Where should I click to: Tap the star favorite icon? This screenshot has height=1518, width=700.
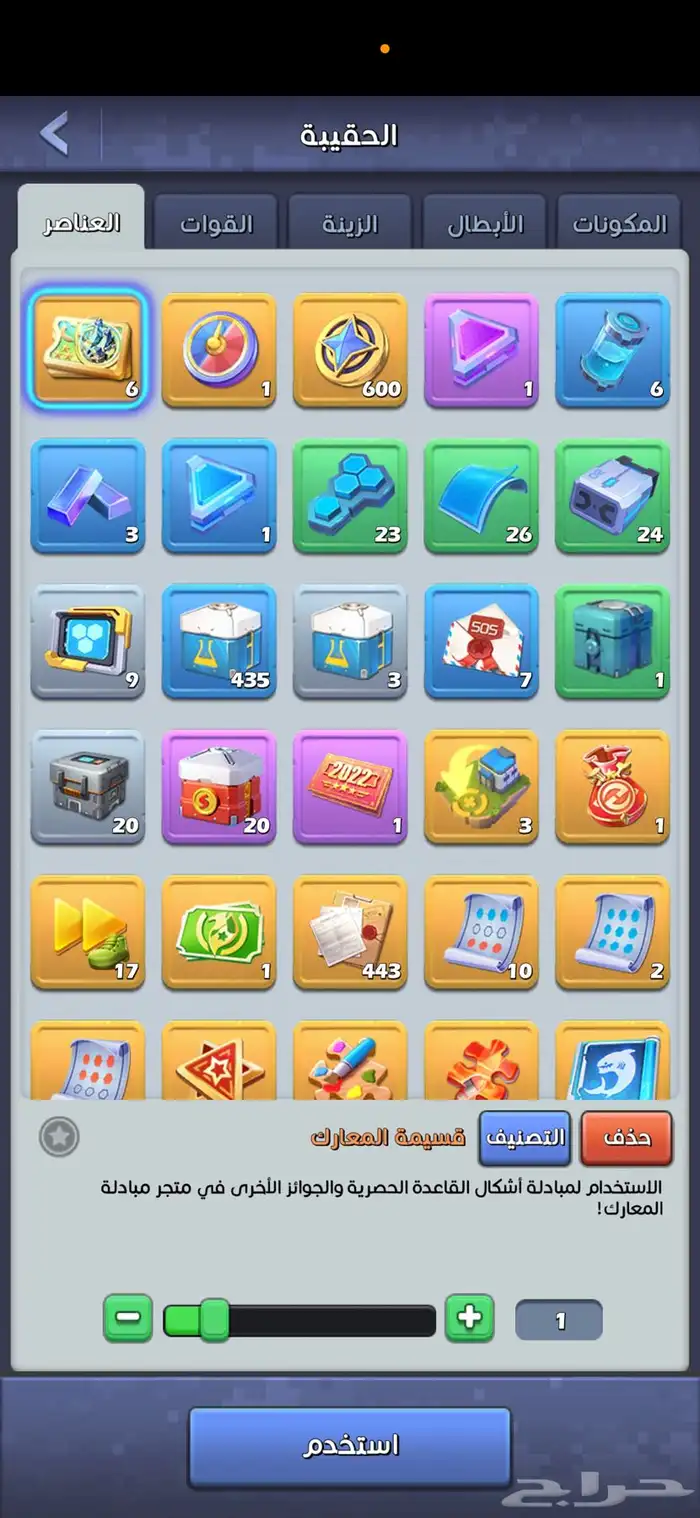click(x=59, y=1136)
